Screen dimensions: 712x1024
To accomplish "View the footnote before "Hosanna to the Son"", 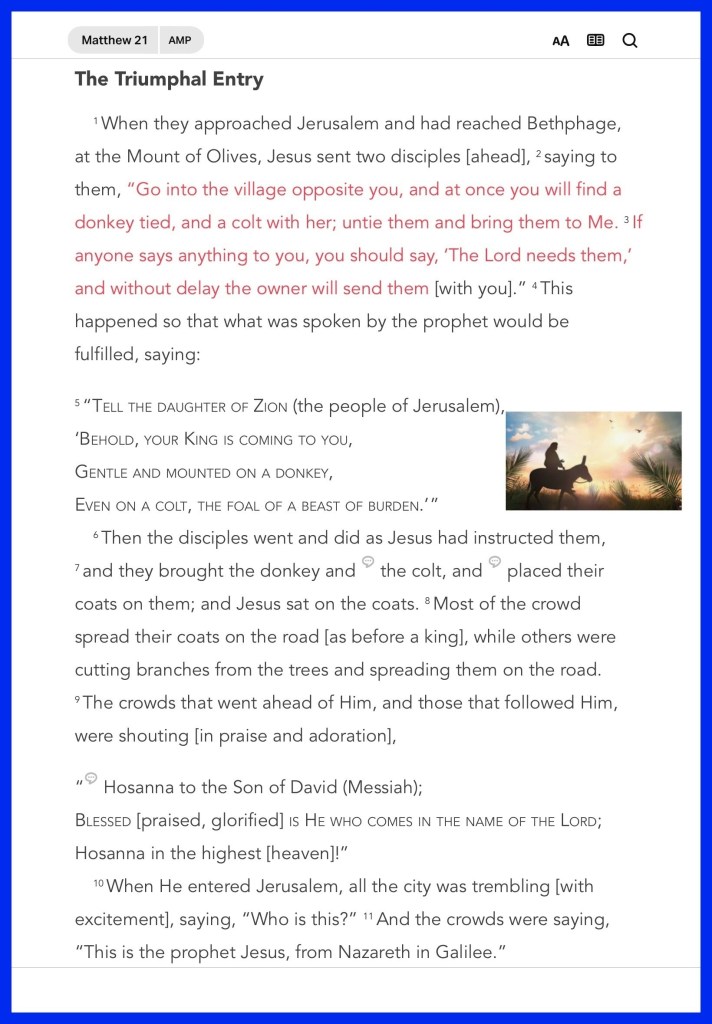I will point(91,778).
